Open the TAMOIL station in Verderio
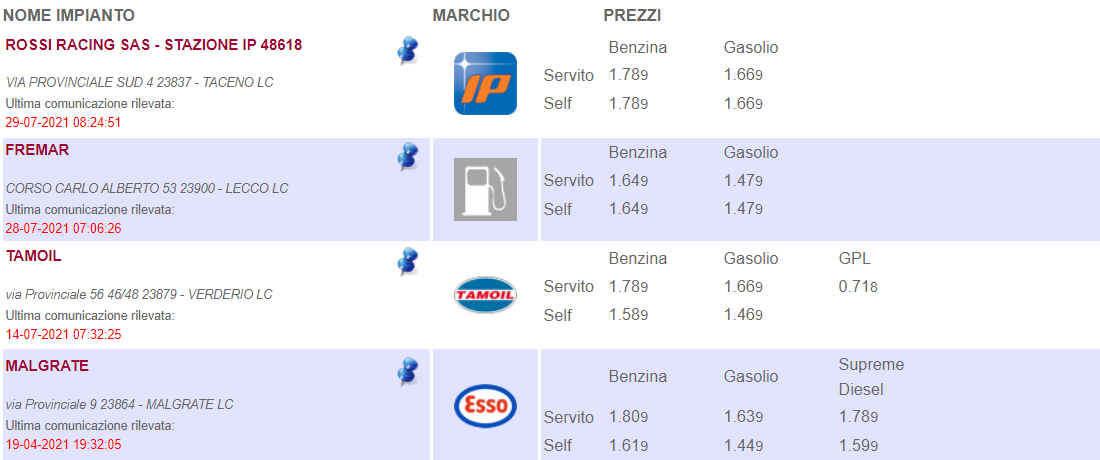 point(33,256)
